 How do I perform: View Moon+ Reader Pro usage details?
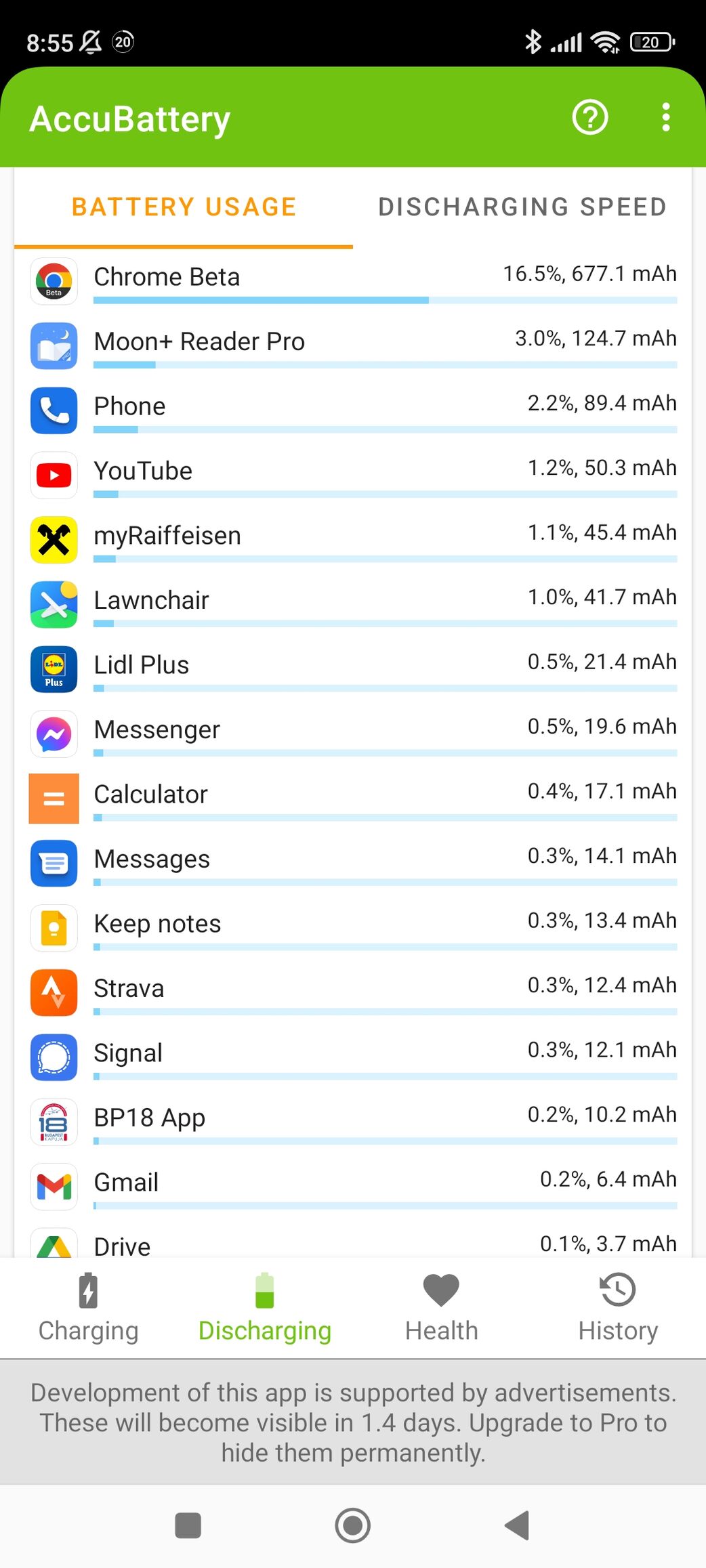(353, 345)
